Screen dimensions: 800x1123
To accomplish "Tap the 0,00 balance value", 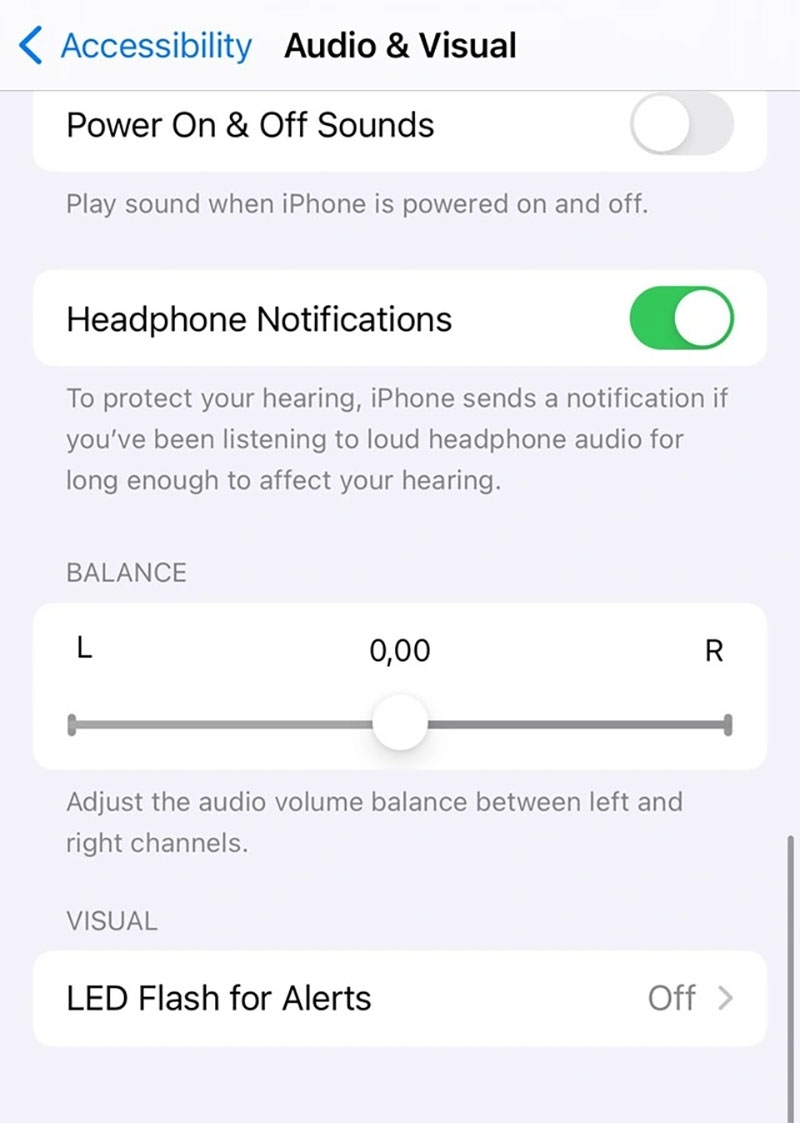I will [399, 650].
